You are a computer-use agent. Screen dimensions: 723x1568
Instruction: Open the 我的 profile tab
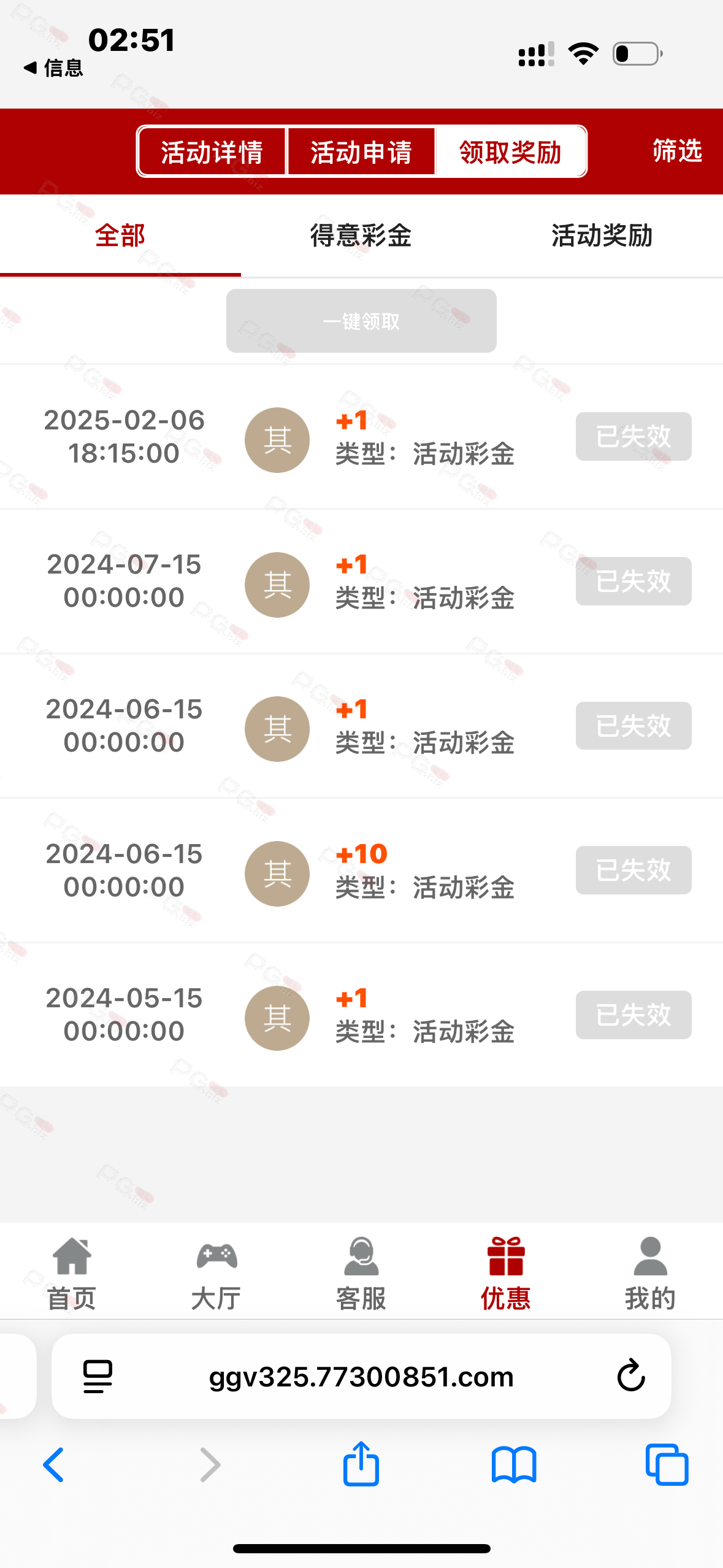(651, 1274)
